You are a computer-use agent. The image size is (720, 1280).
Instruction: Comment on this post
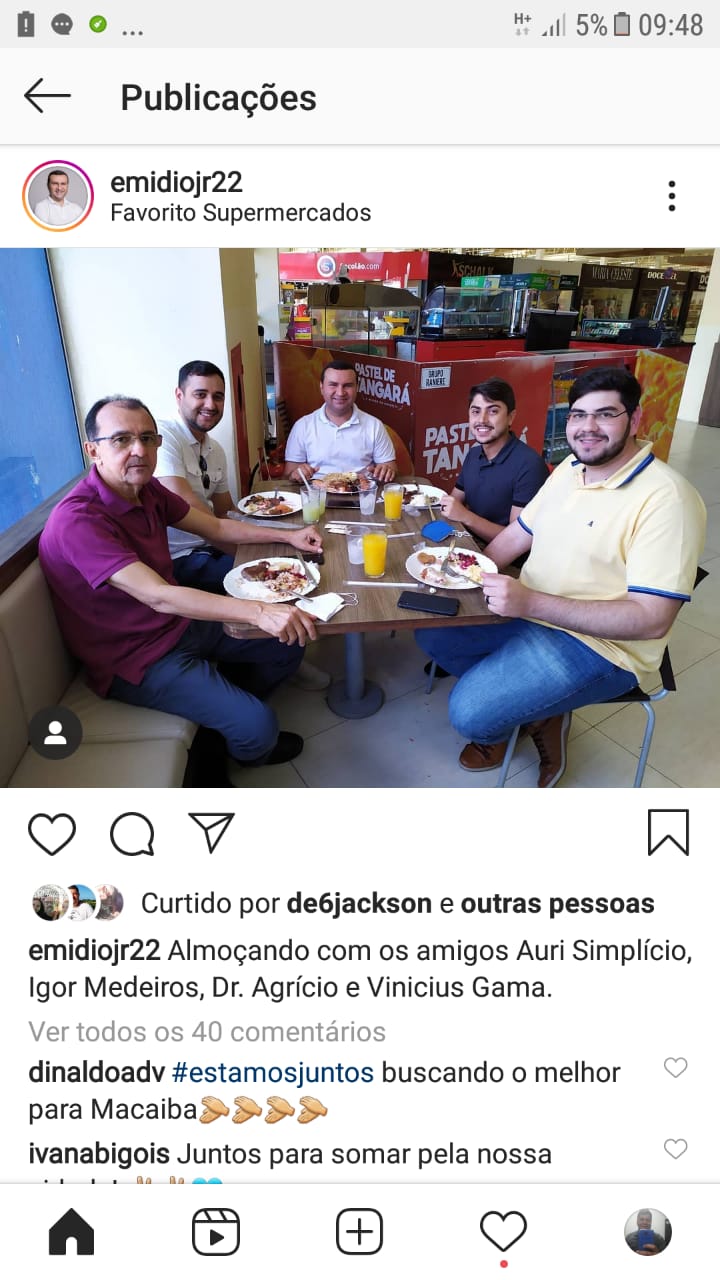tap(132, 833)
